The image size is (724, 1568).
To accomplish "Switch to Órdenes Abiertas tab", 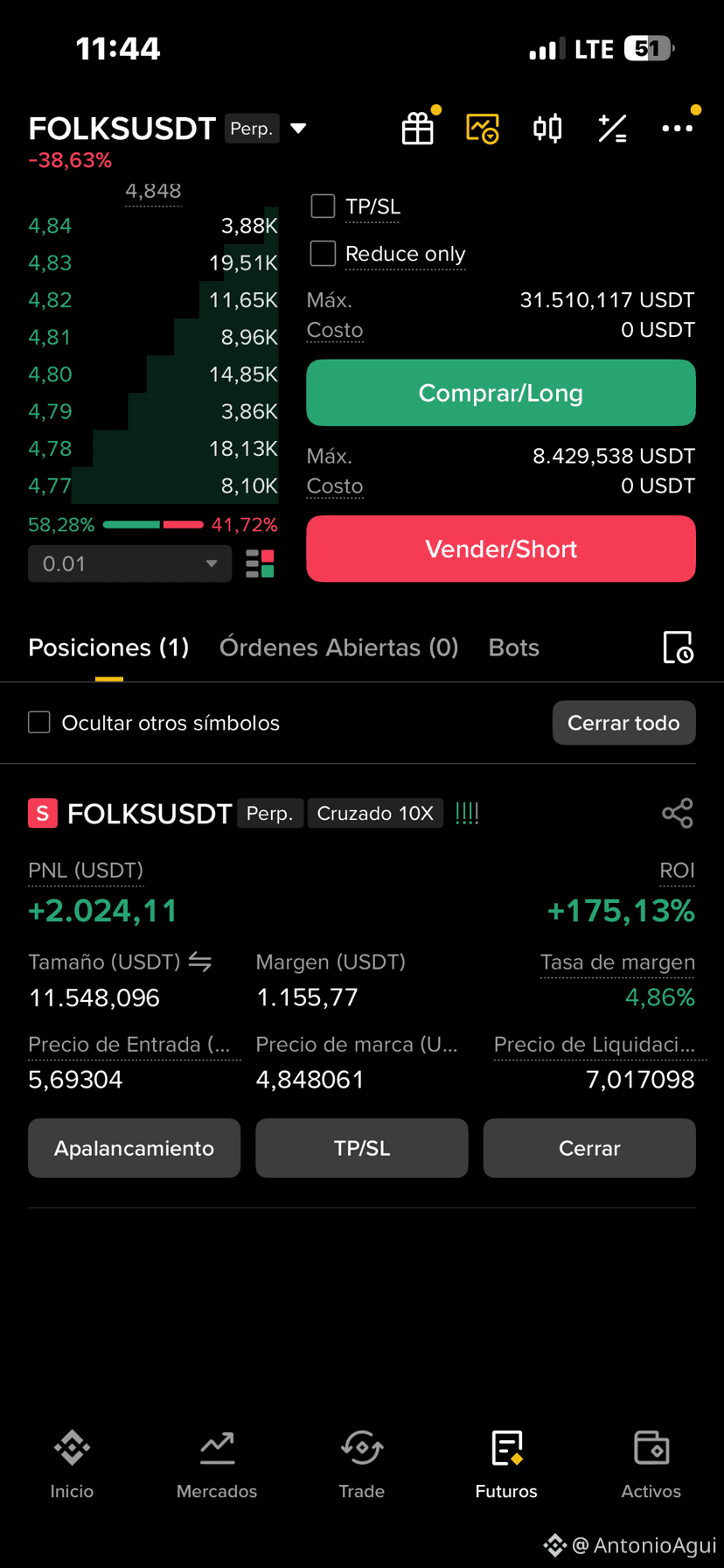I will coord(338,647).
